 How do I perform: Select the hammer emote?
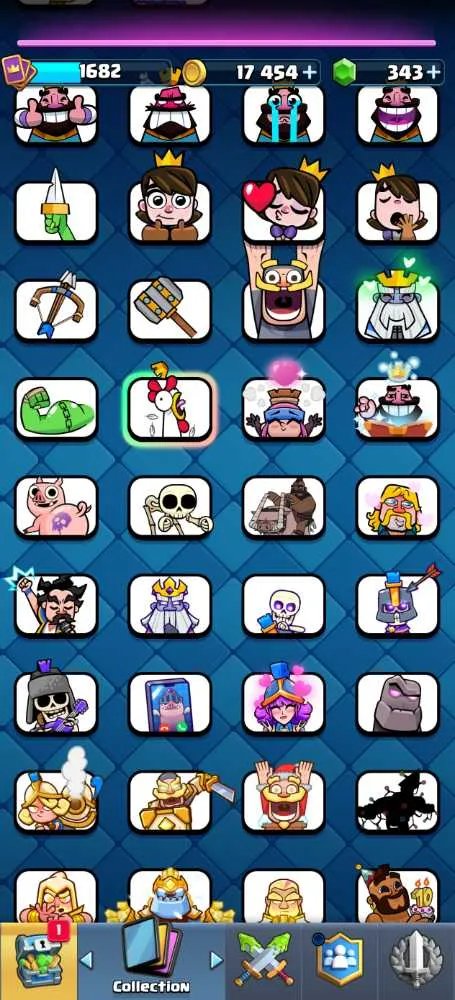click(x=170, y=310)
